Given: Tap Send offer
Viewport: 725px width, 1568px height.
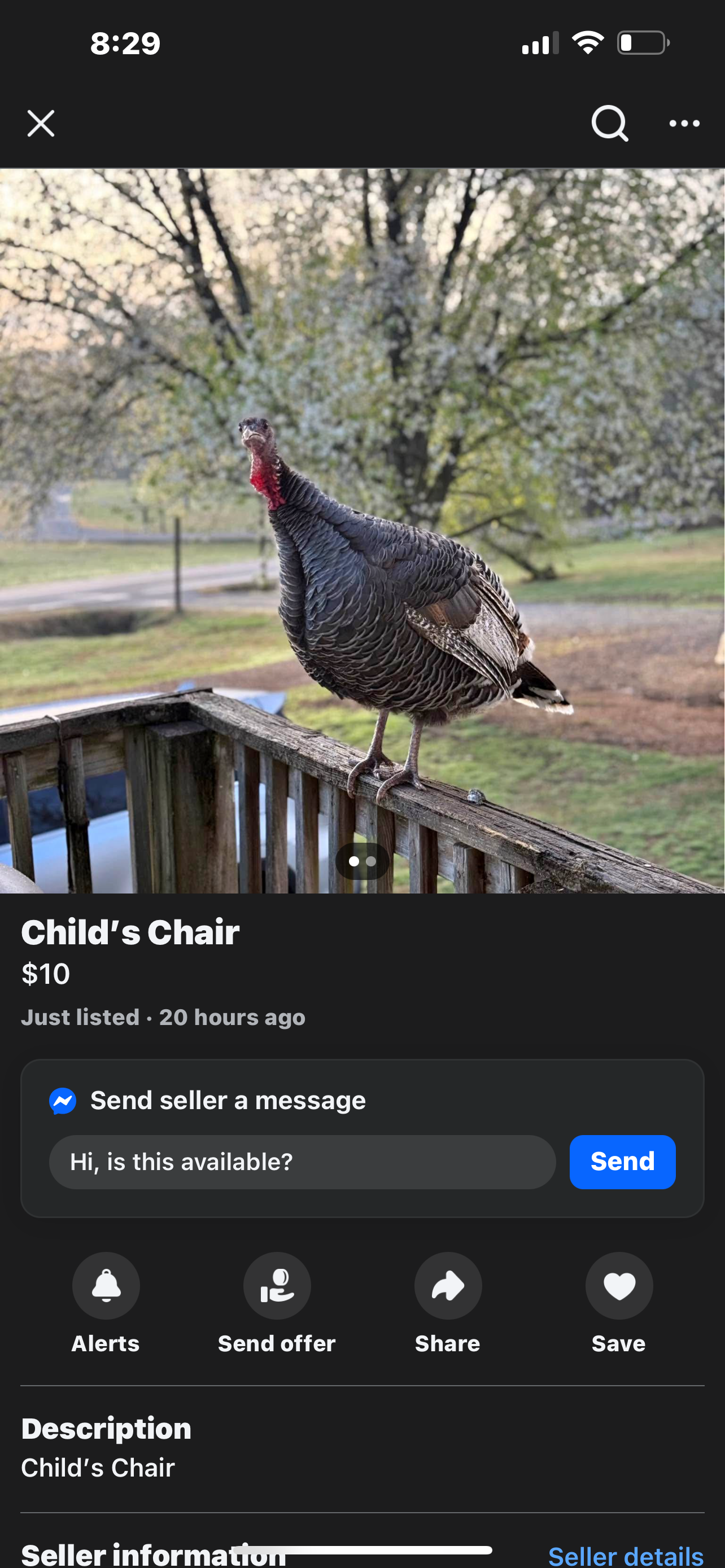Looking at the screenshot, I should [277, 1286].
